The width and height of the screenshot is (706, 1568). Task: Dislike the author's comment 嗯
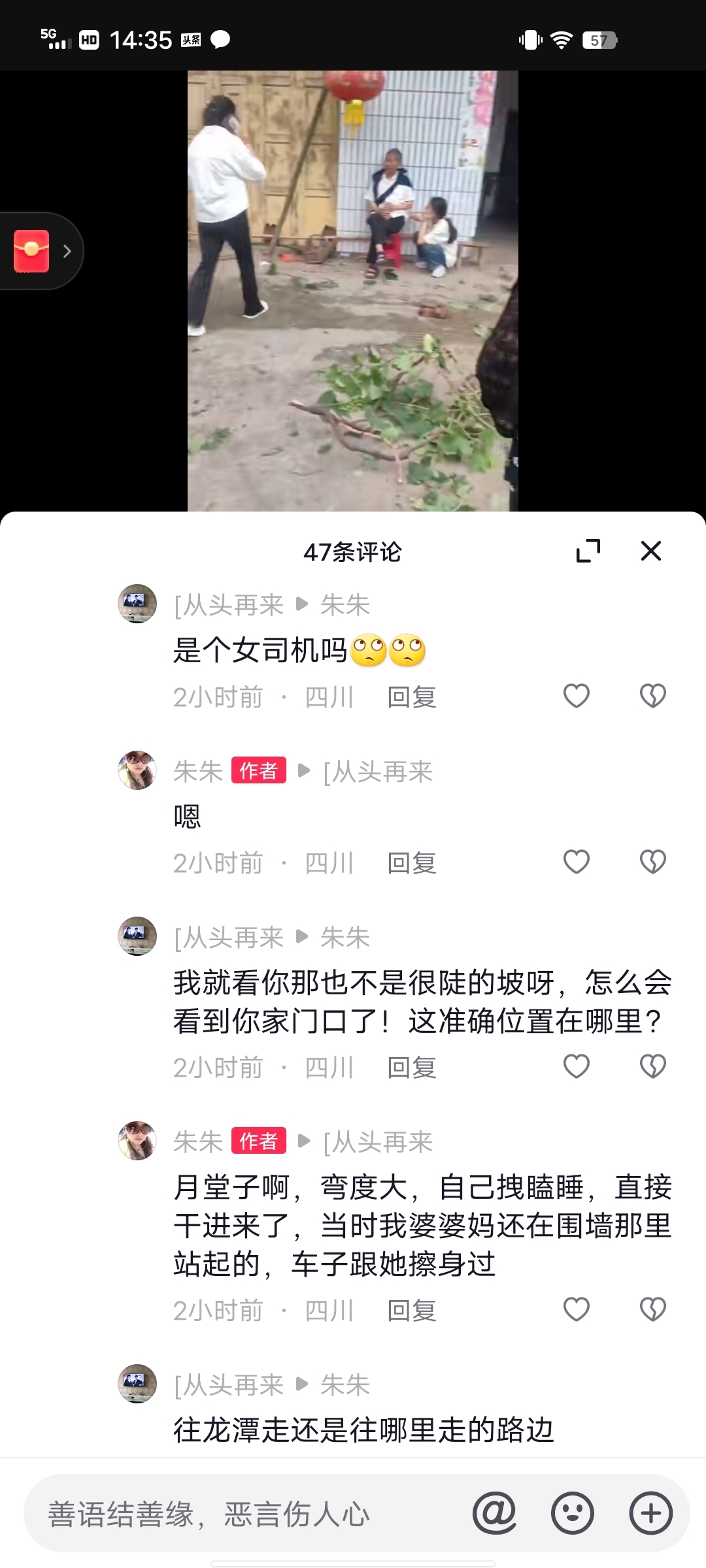(x=652, y=862)
